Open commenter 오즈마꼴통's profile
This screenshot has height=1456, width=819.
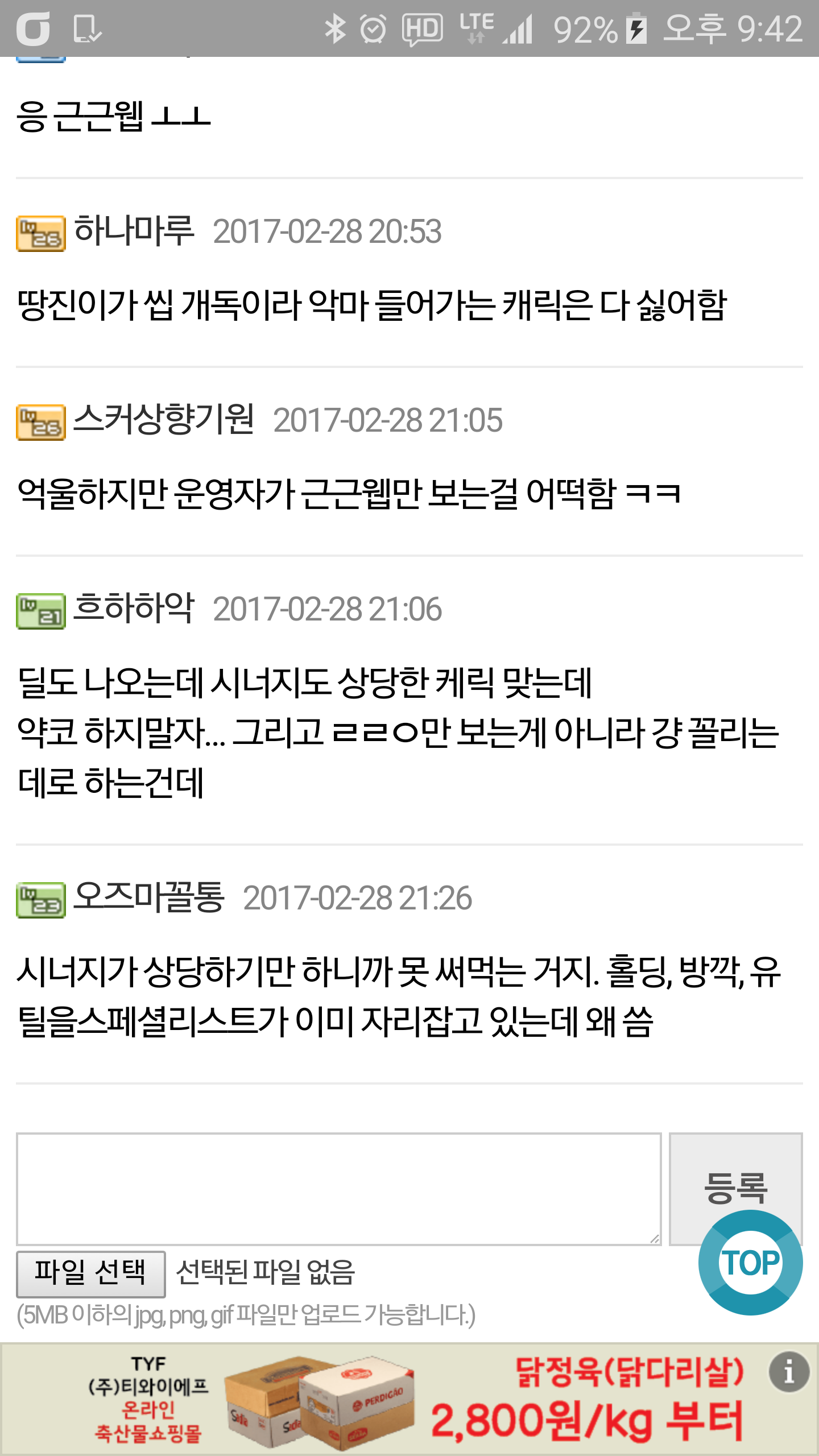(x=149, y=897)
